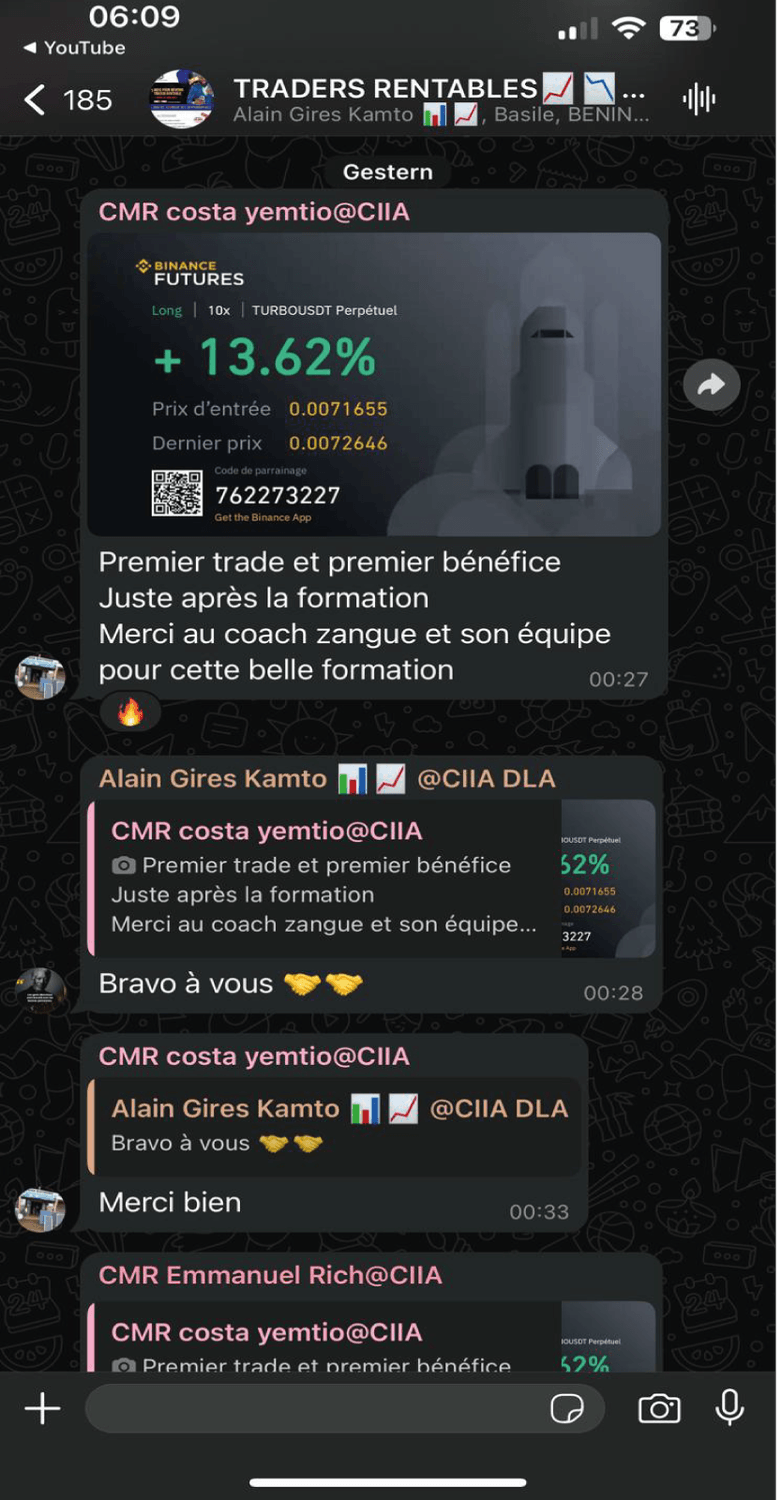The height and width of the screenshot is (1500, 782).
Task: Jump to quoted message above Merci bien
Action: tap(334, 1125)
